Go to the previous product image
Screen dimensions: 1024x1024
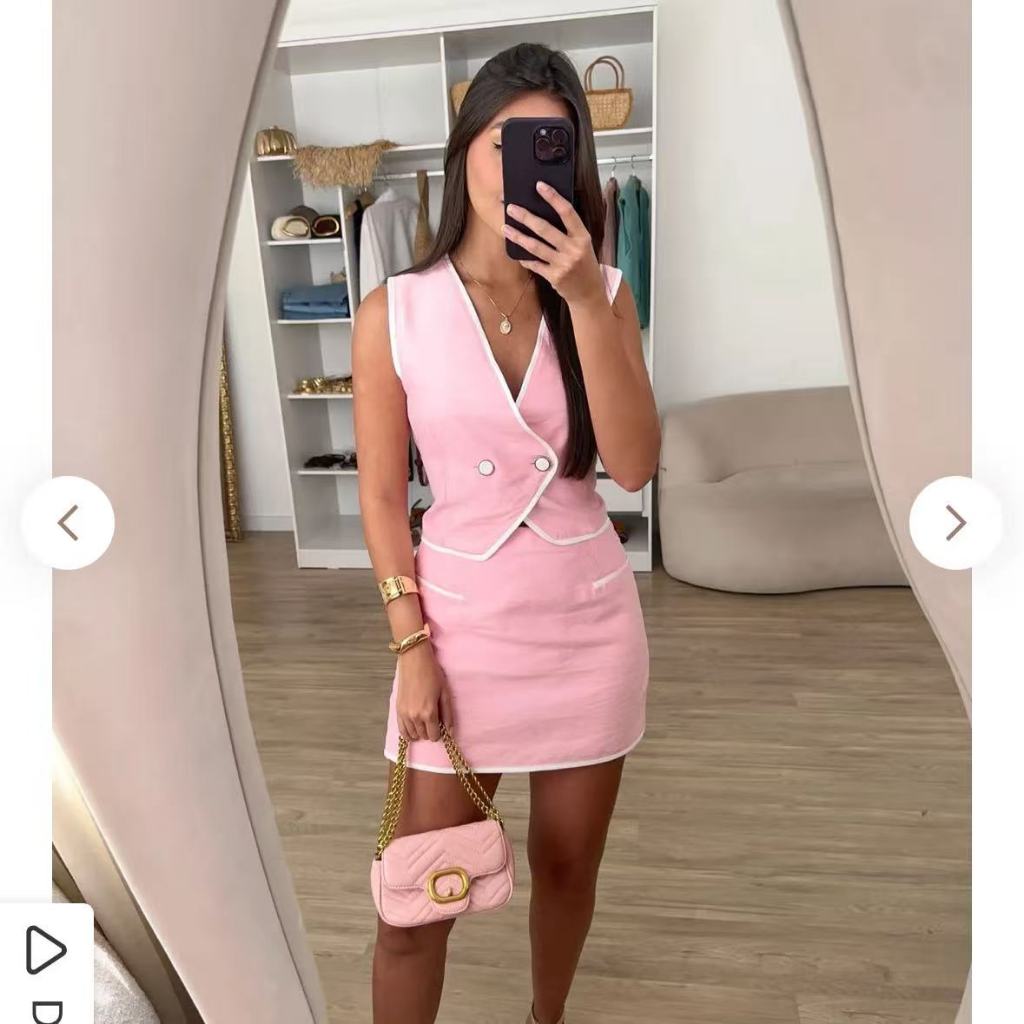pyautogui.click(x=68, y=523)
